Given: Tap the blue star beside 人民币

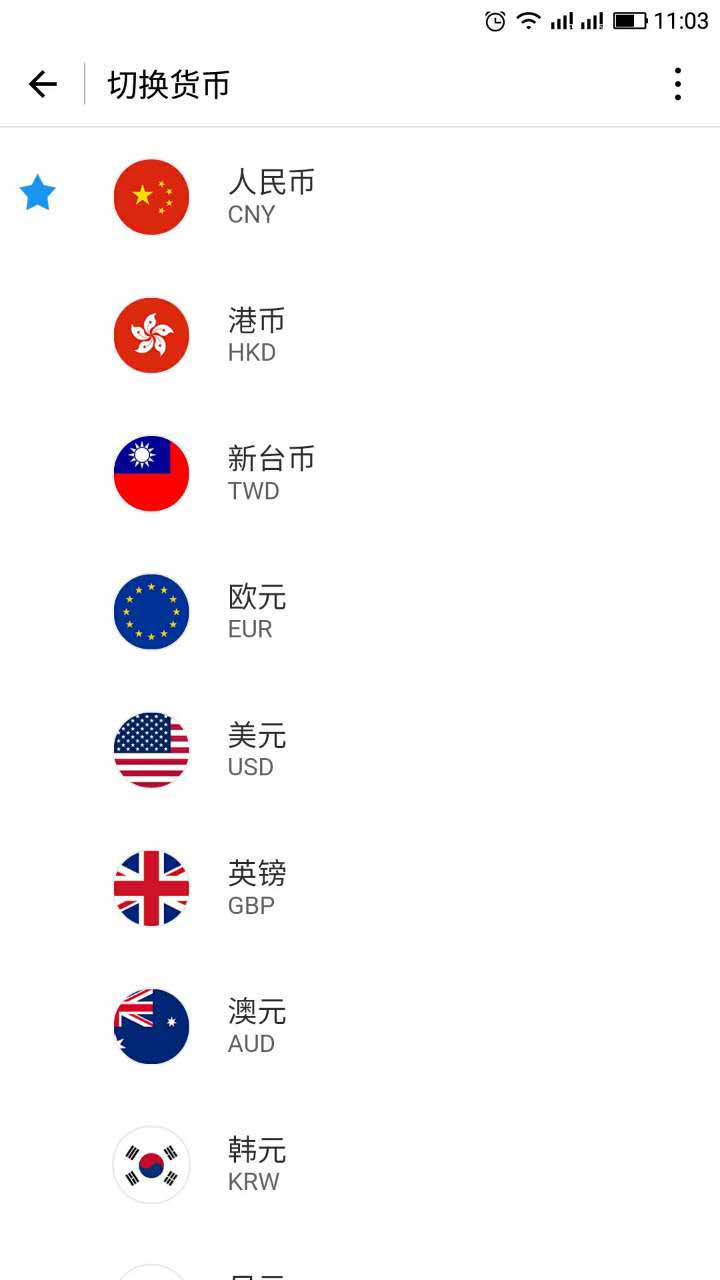Looking at the screenshot, I should pos(38,193).
